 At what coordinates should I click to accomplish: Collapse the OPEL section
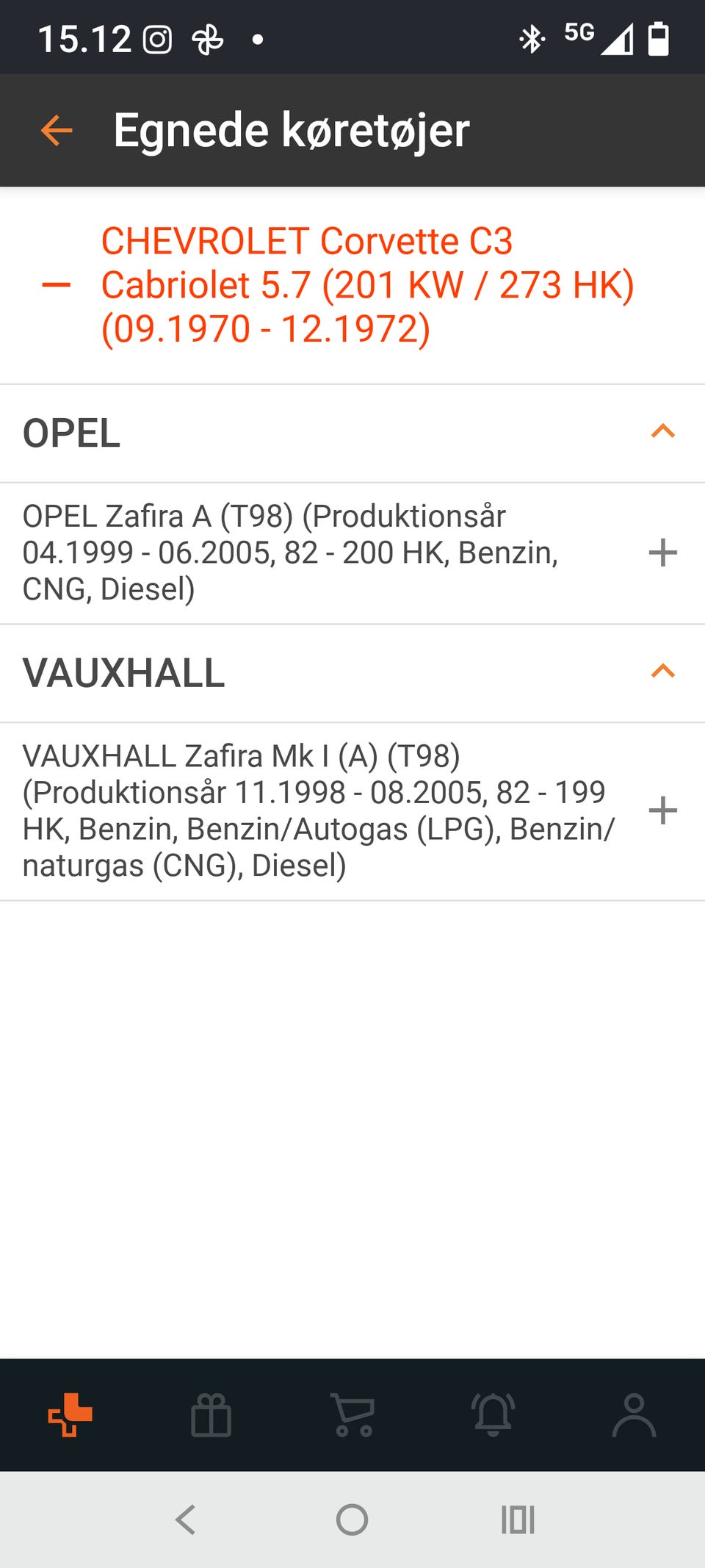(x=663, y=434)
